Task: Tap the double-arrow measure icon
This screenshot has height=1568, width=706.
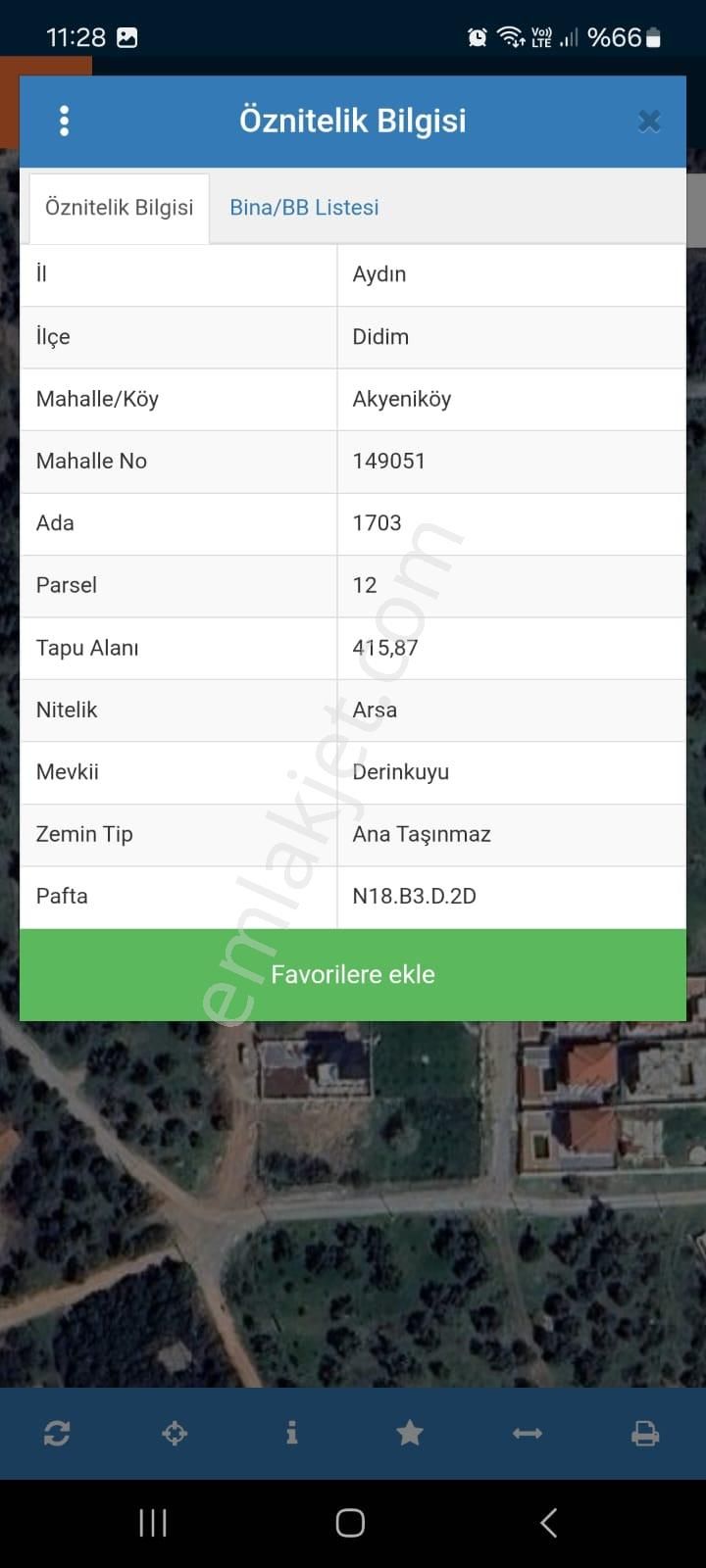Action: 528,1434
